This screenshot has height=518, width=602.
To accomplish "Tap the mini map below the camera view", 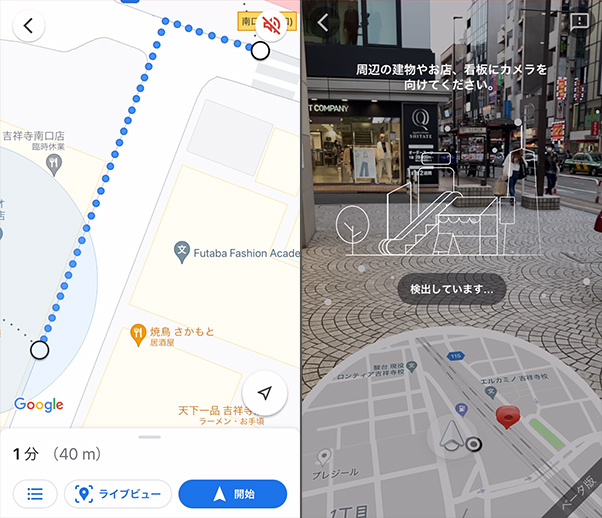I will [x=450, y=430].
